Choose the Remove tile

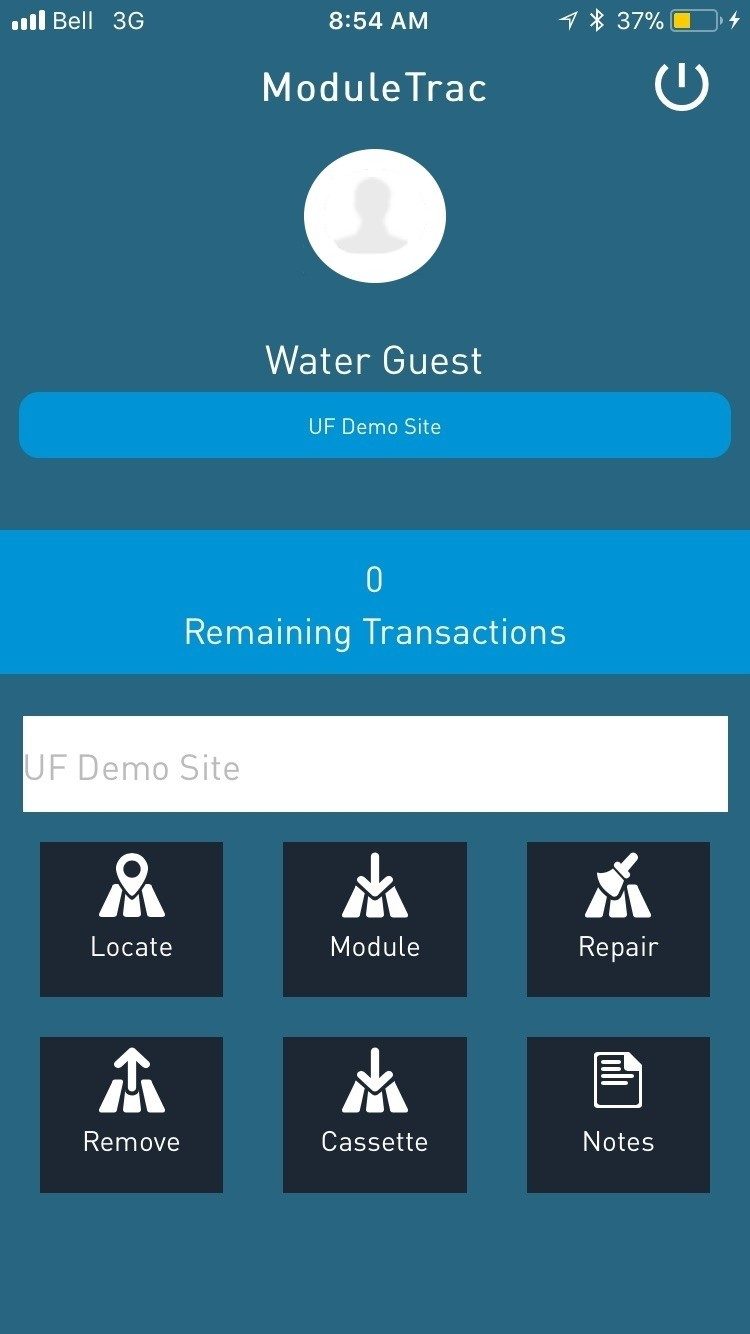click(131, 1114)
